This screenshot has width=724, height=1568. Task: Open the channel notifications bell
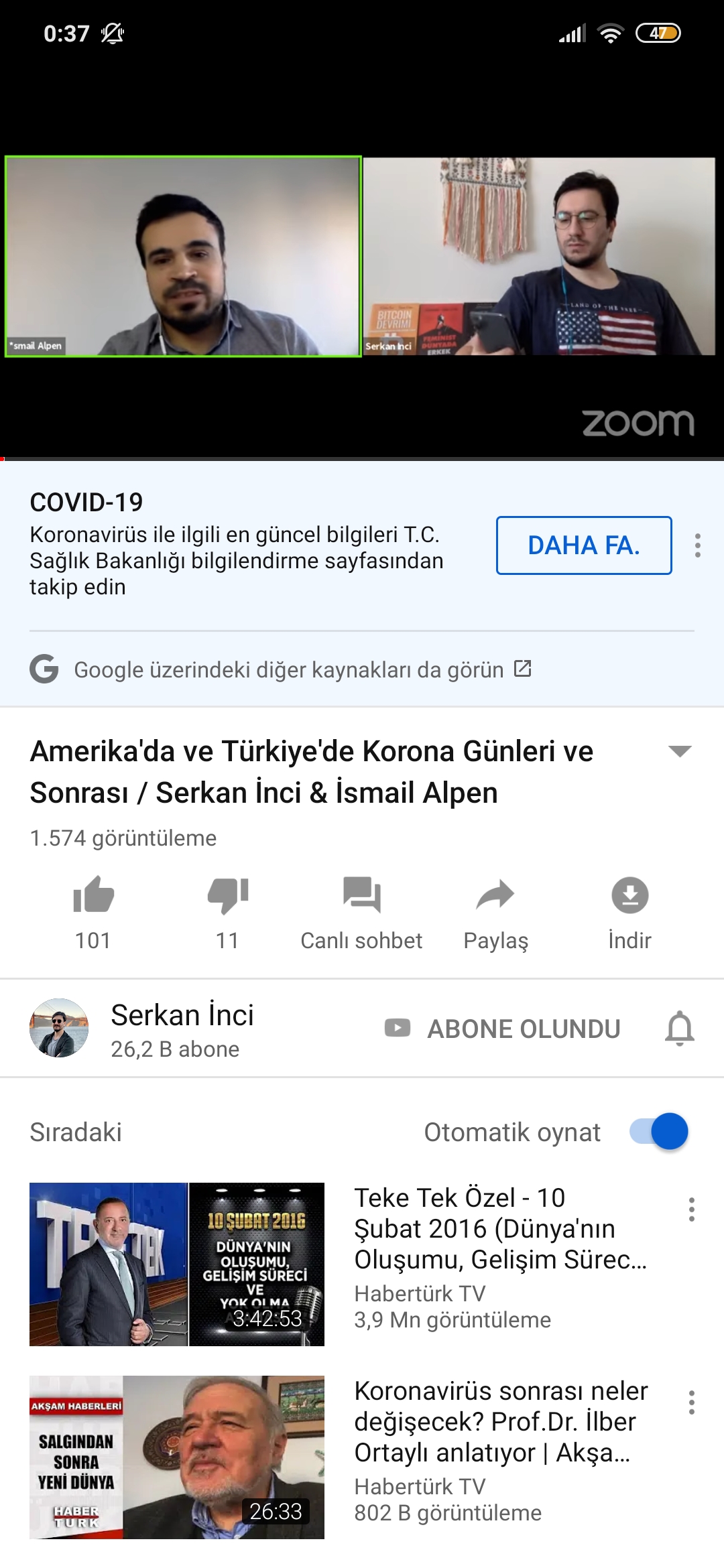pyautogui.click(x=679, y=1029)
